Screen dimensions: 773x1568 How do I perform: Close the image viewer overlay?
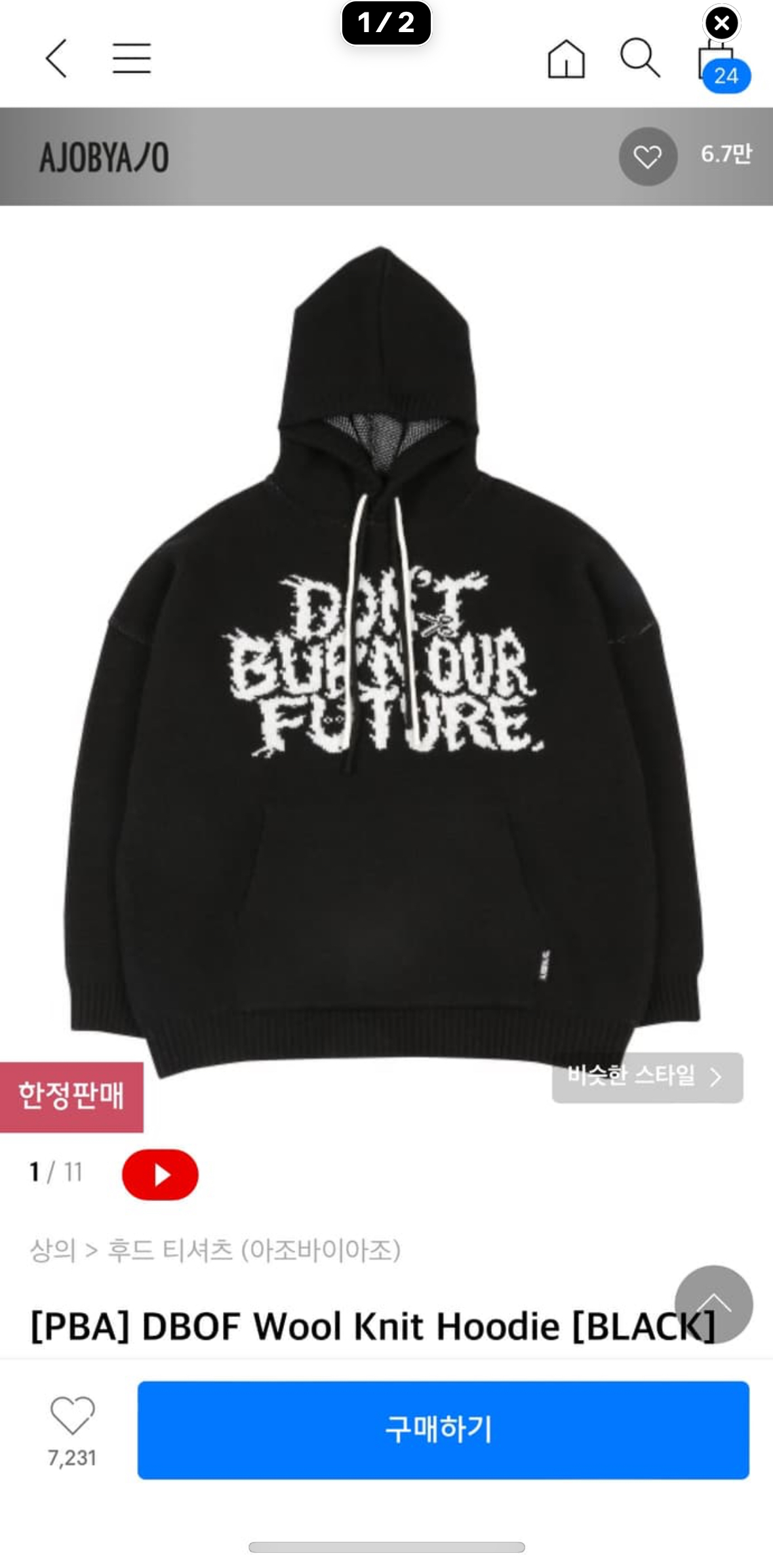722,24
